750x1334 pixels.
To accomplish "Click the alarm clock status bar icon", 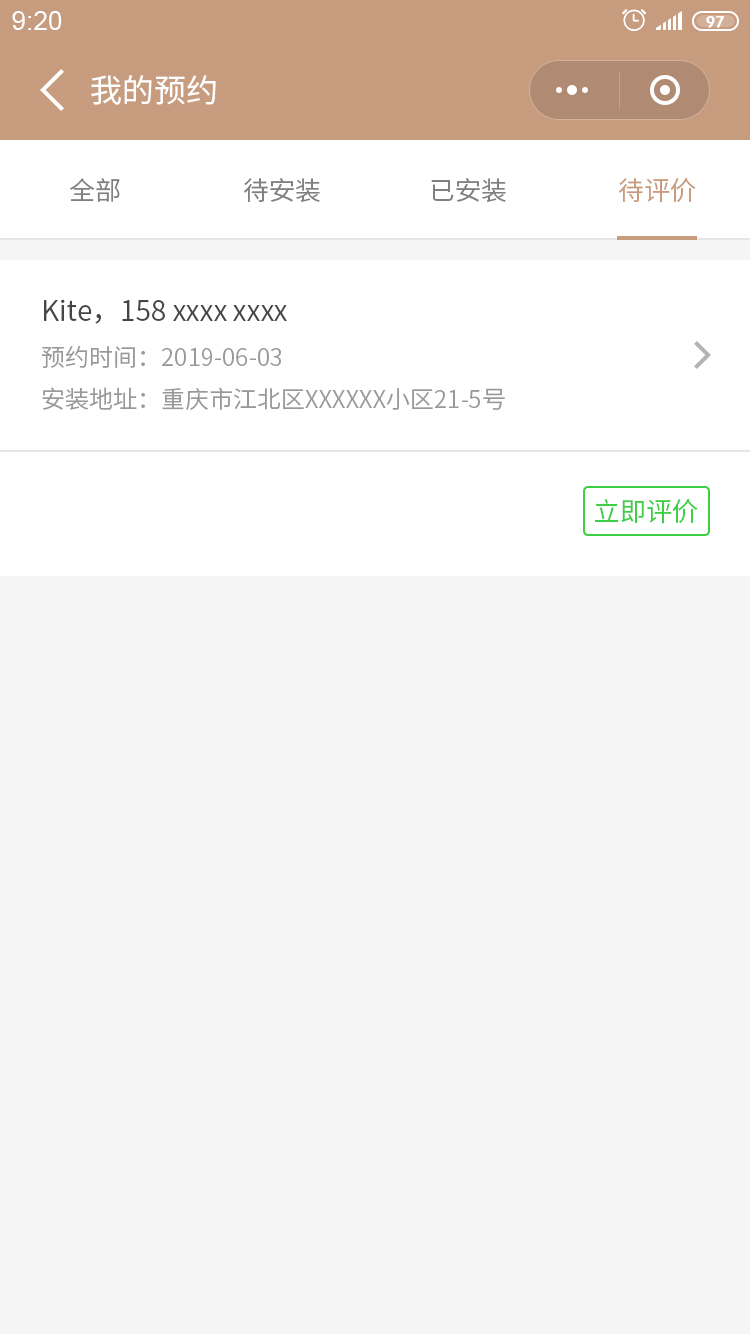I will (633, 19).
